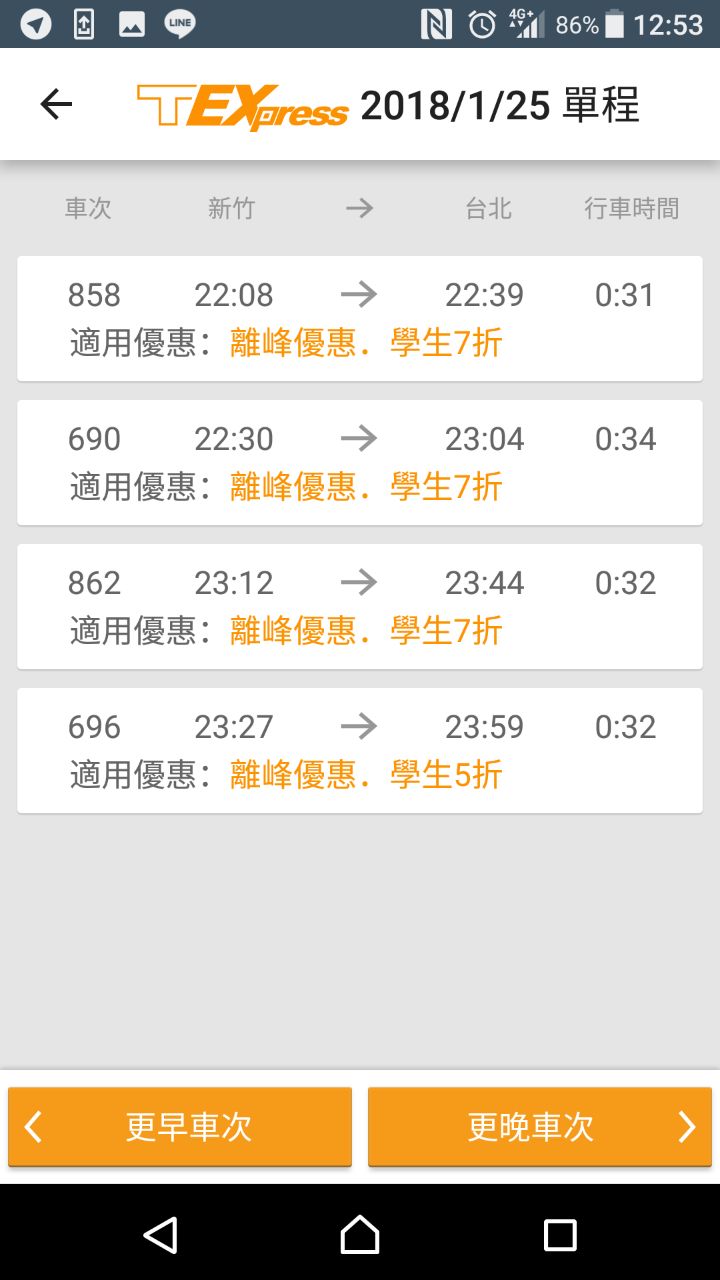Open train 862 departing at 23:12
Screen dimensions: 720x1280
(x=360, y=606)
